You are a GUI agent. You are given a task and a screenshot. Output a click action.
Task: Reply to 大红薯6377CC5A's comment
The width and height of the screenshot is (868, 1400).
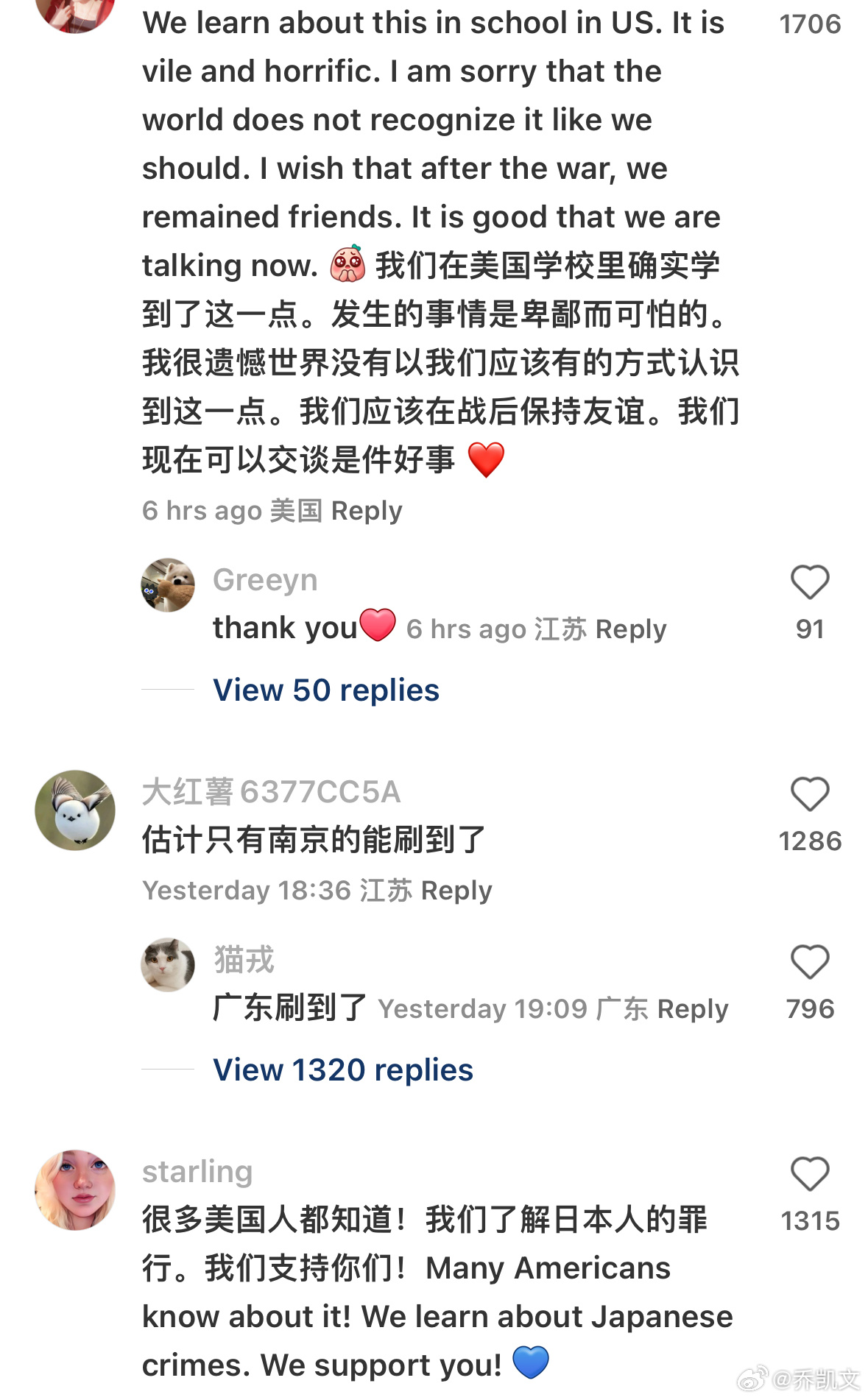(456, 891)
